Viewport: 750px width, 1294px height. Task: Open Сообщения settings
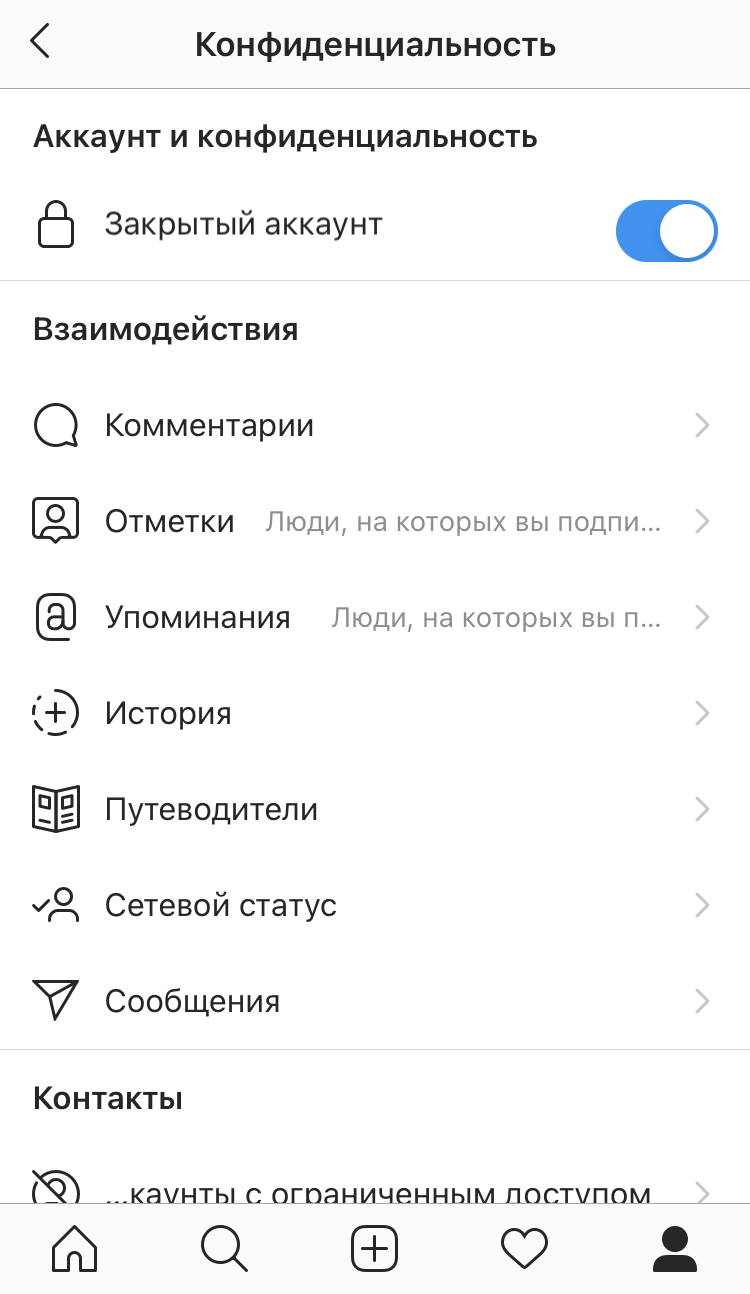coord(374,1001)
